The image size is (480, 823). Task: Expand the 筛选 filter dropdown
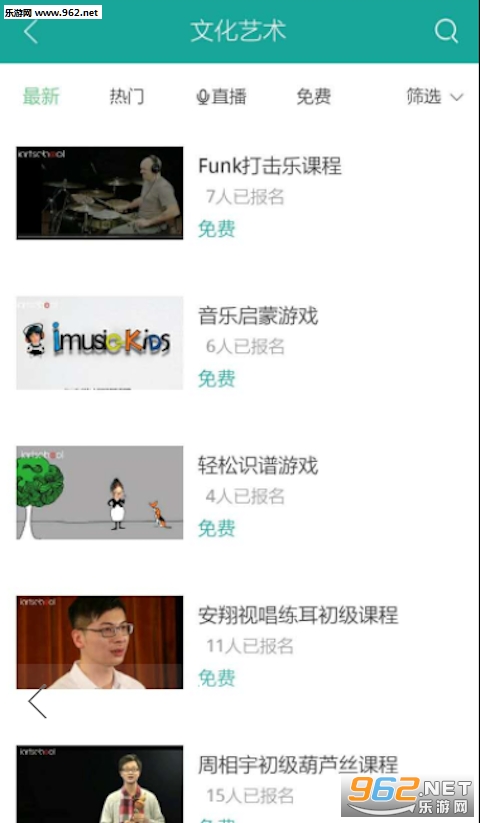click(x=435, y=97)
